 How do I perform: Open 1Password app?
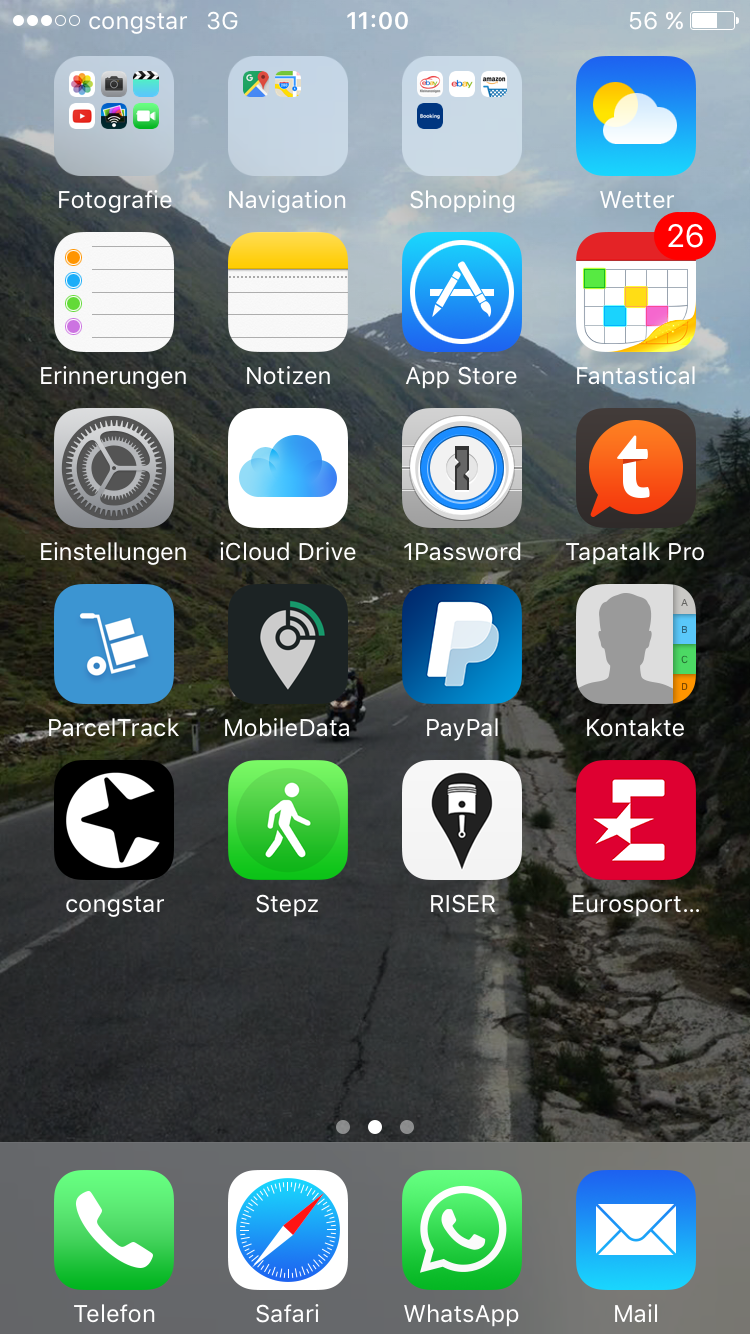tap(462, 468)
